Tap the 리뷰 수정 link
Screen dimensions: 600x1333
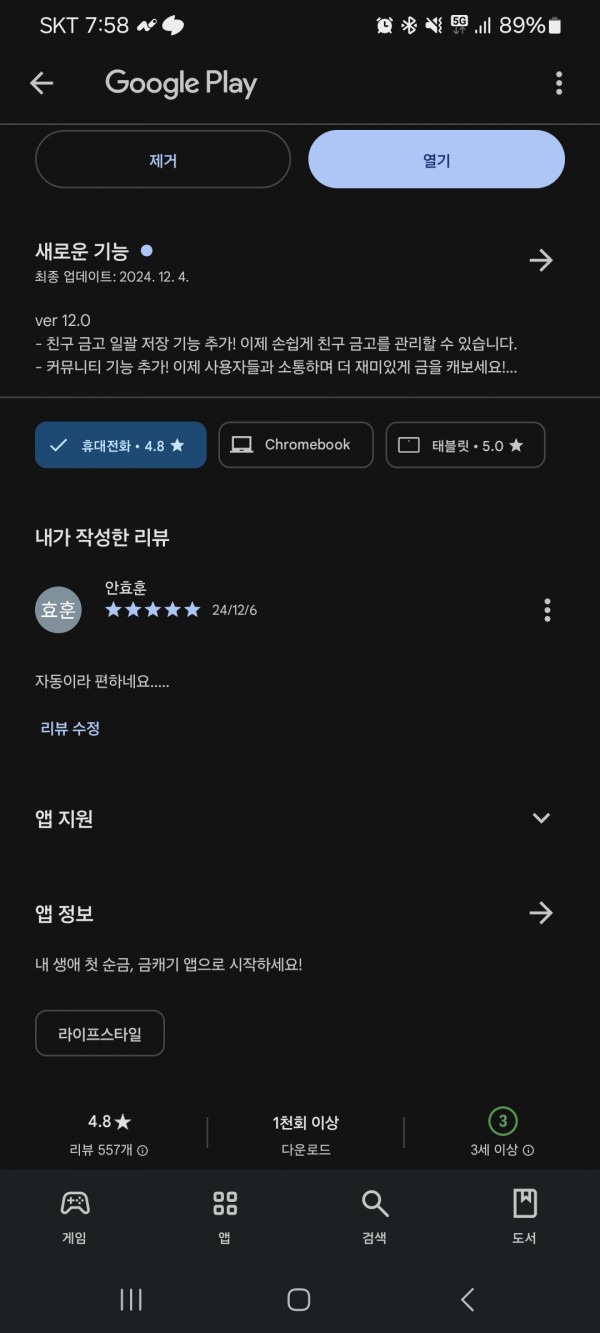pyautogui.click(x=70, y=729)
